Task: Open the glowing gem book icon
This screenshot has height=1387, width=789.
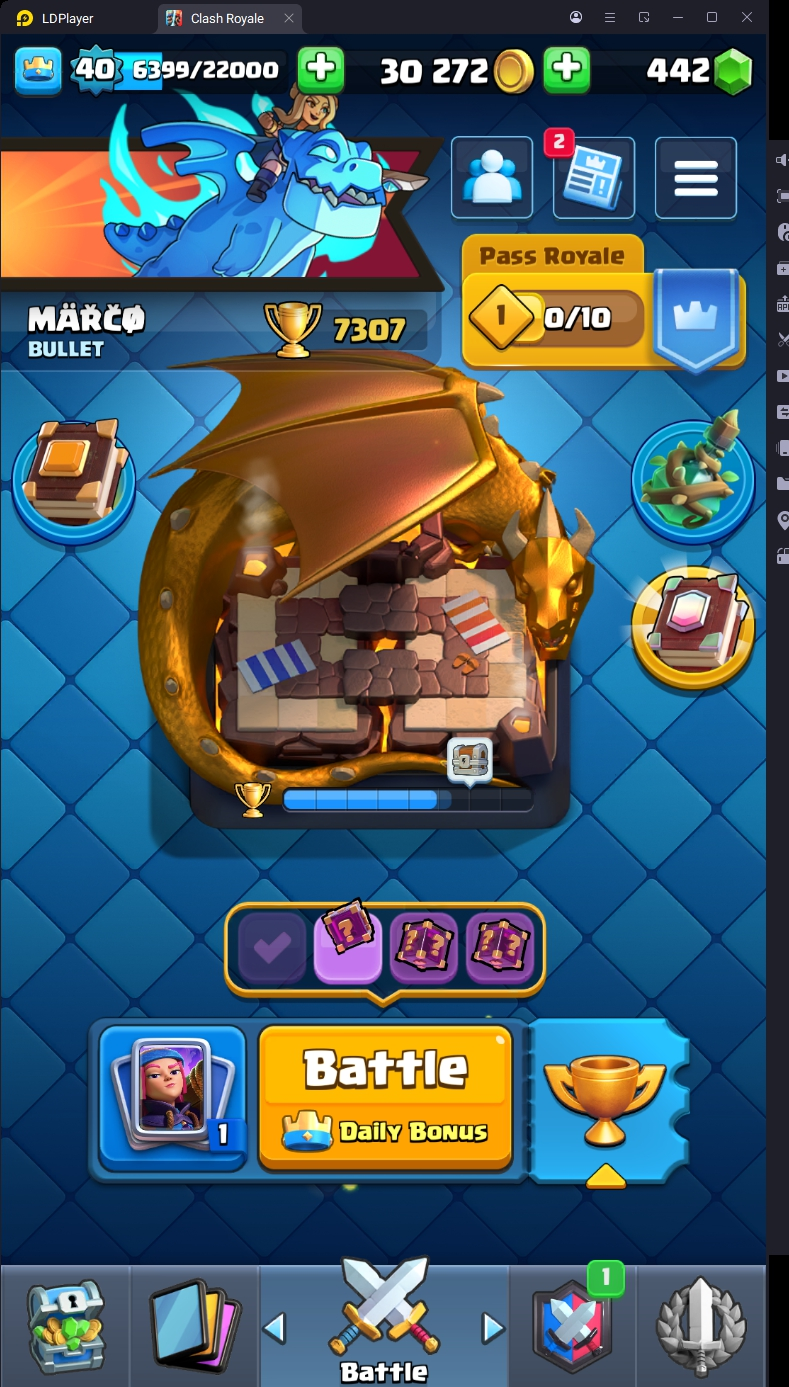Action: pos(692,625)
